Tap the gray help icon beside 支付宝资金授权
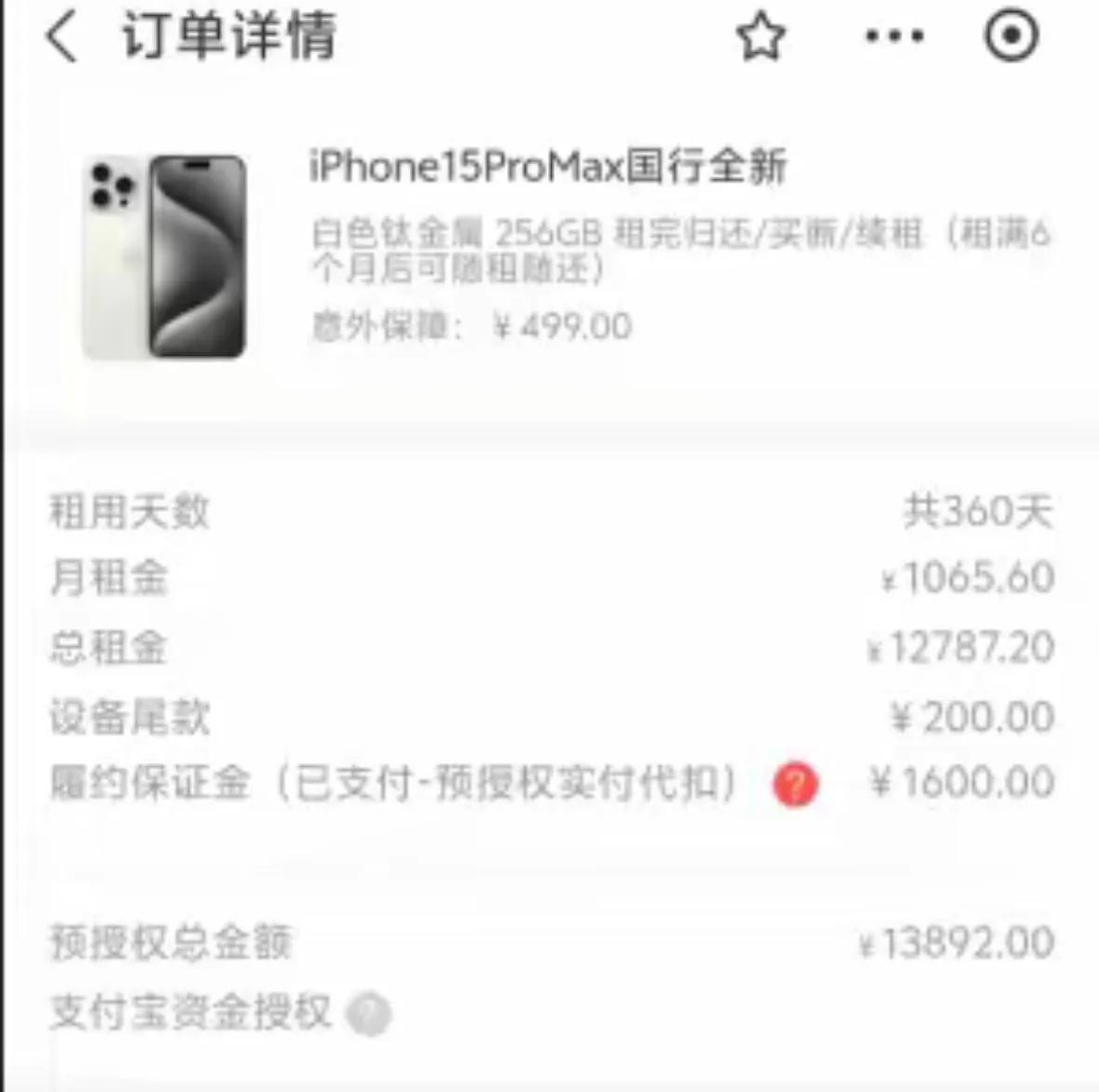Screen dimensions: 1099x1092 [x=369, y=1014]
